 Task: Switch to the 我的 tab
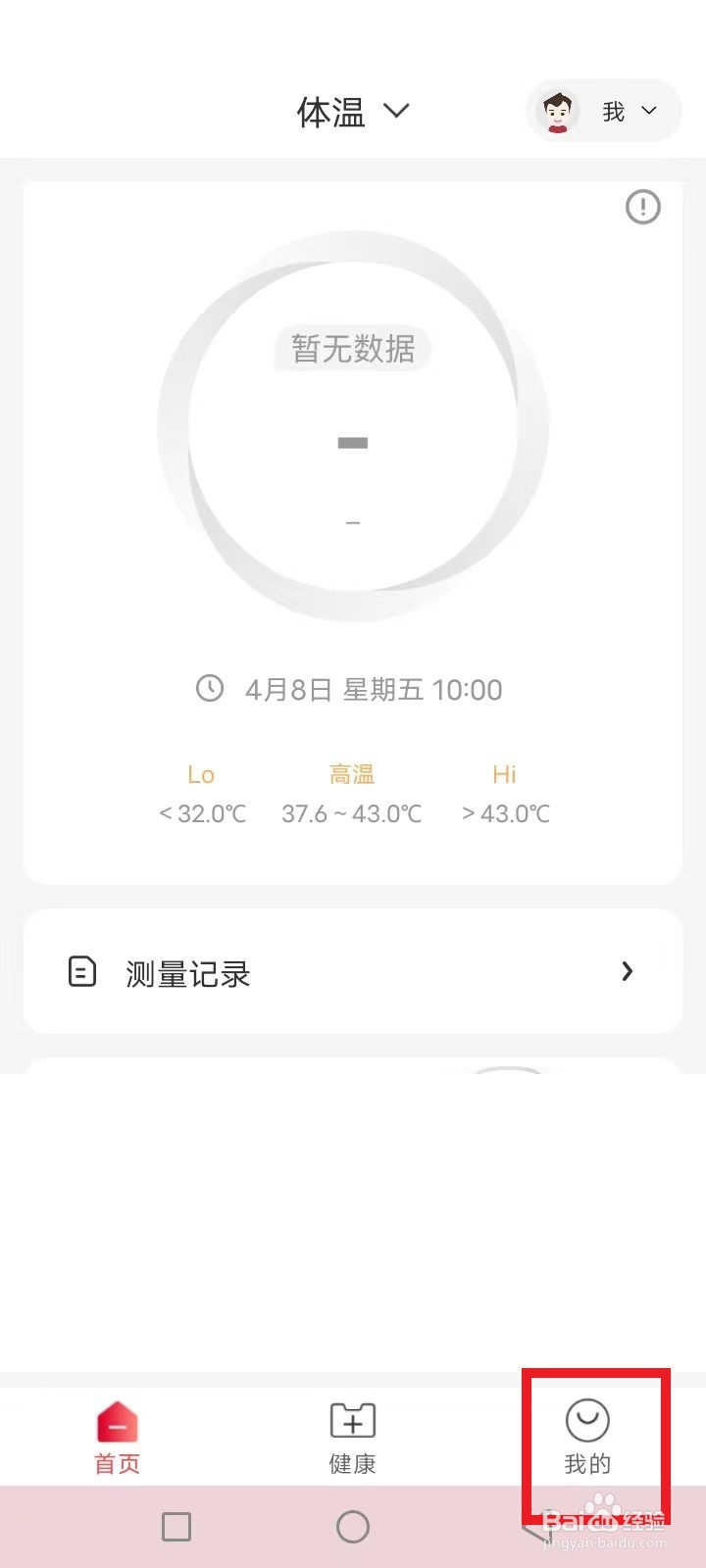pos(588,1438)
